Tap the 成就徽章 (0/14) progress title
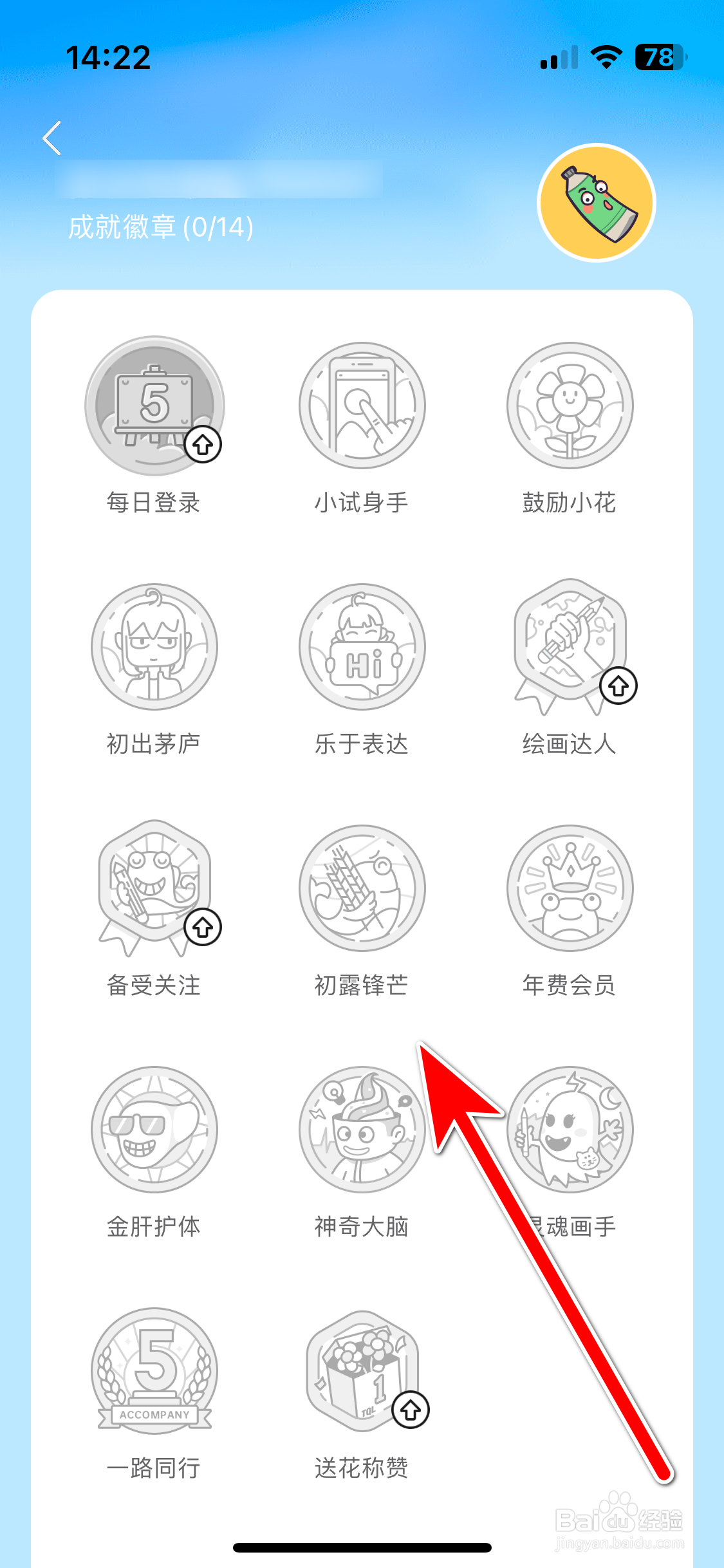Viewport: 724px width, 1568px height. (160, 227)
